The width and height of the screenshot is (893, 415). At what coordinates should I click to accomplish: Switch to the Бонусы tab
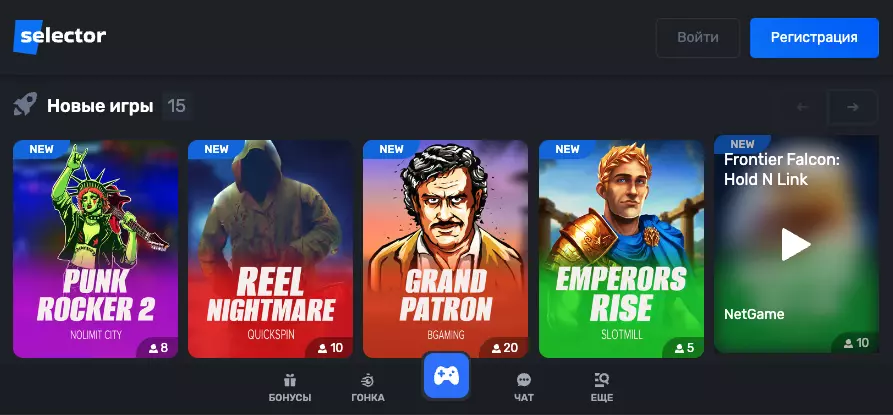coord(290,387)
